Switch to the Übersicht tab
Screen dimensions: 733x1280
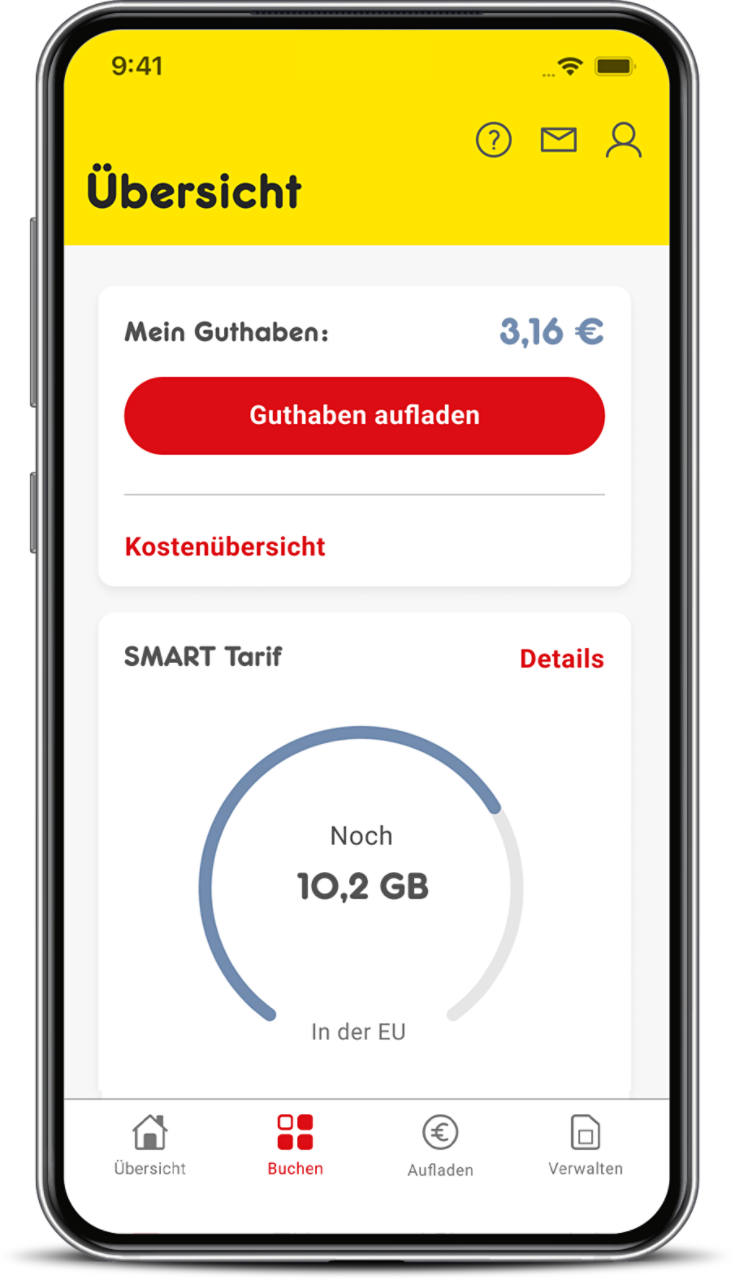[150, 1146]
